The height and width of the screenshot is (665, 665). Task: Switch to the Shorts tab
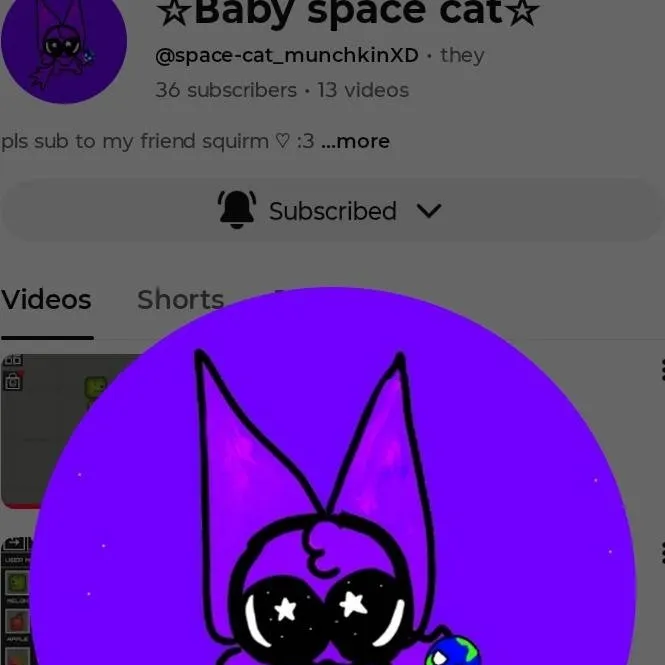180,299
